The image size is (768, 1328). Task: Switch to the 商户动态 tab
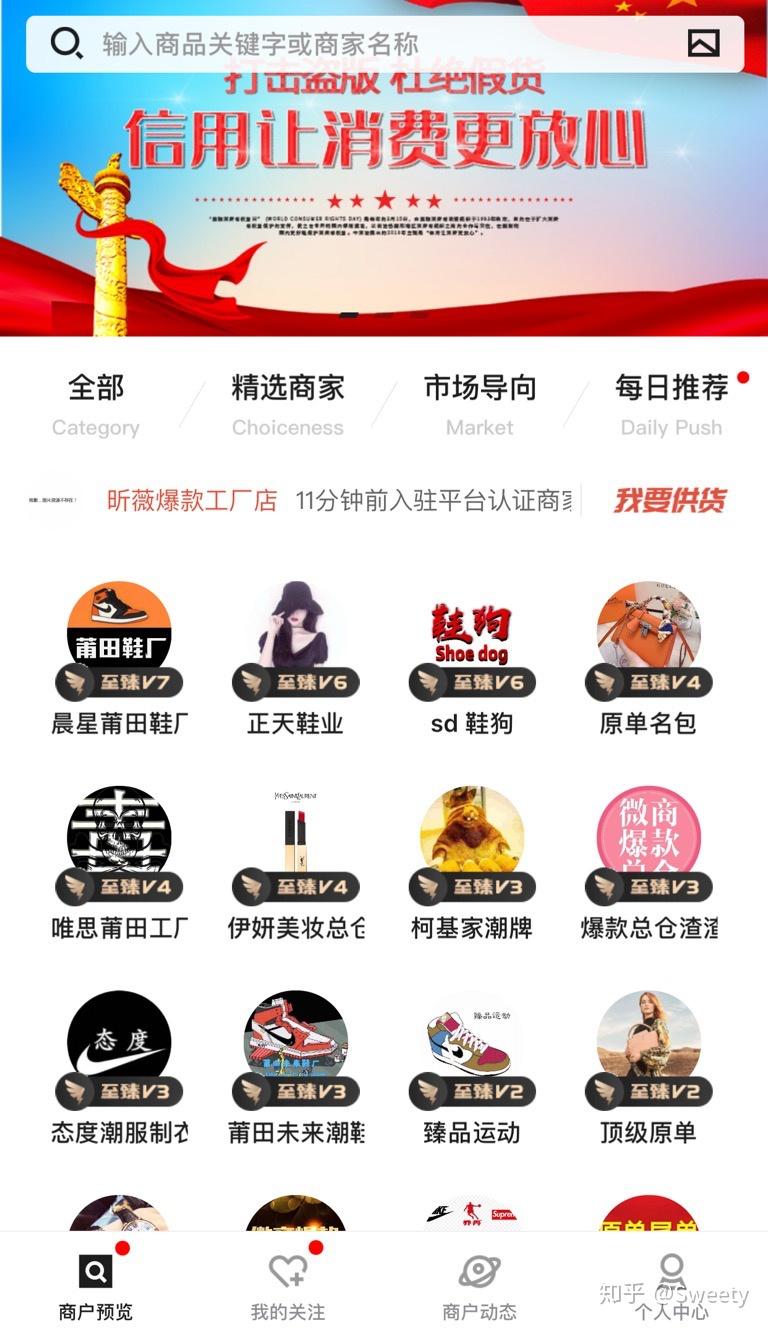(480, 1285)
